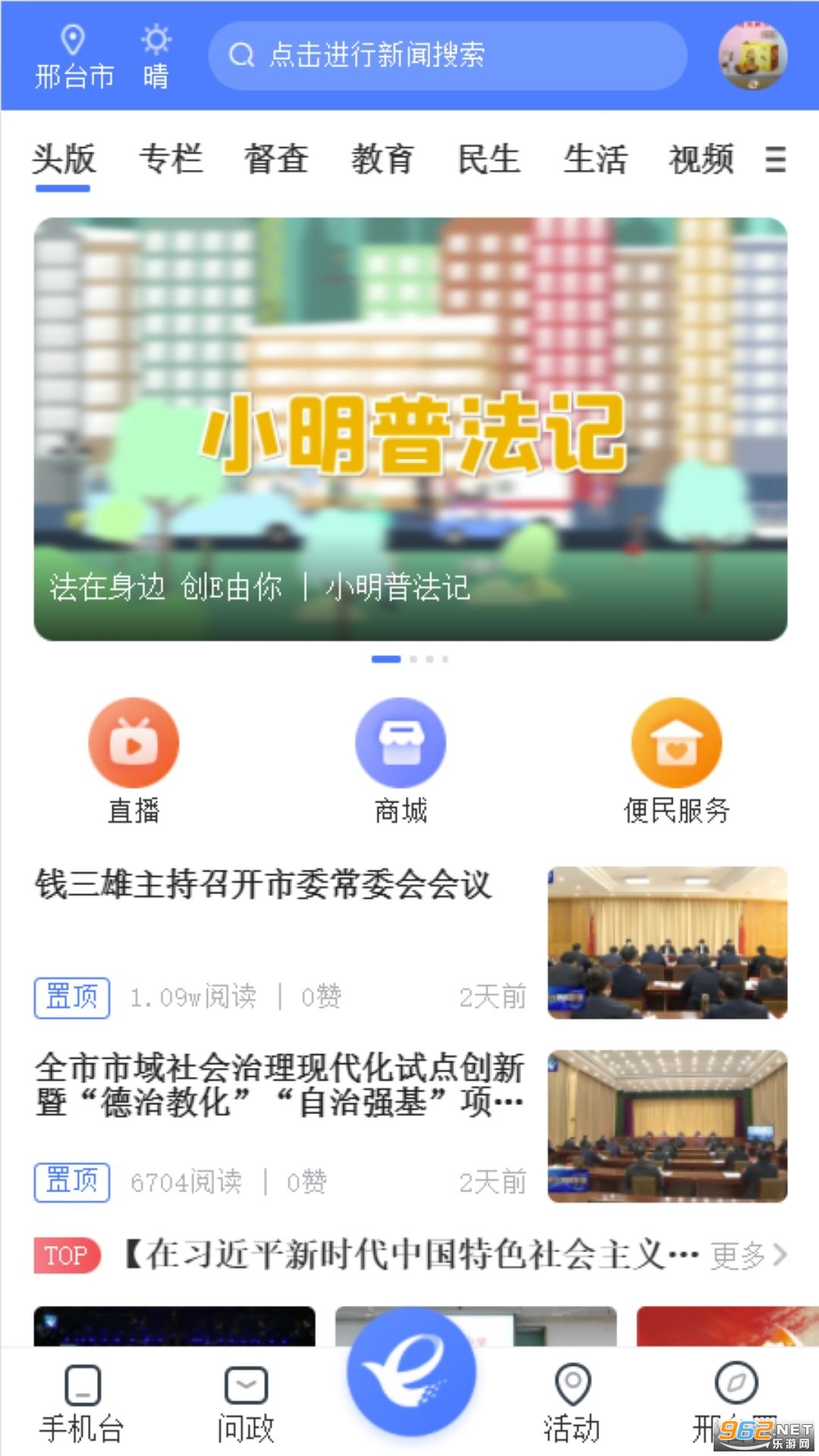
Task: Open the 小明普法记 banner
Action: (410, 429)
